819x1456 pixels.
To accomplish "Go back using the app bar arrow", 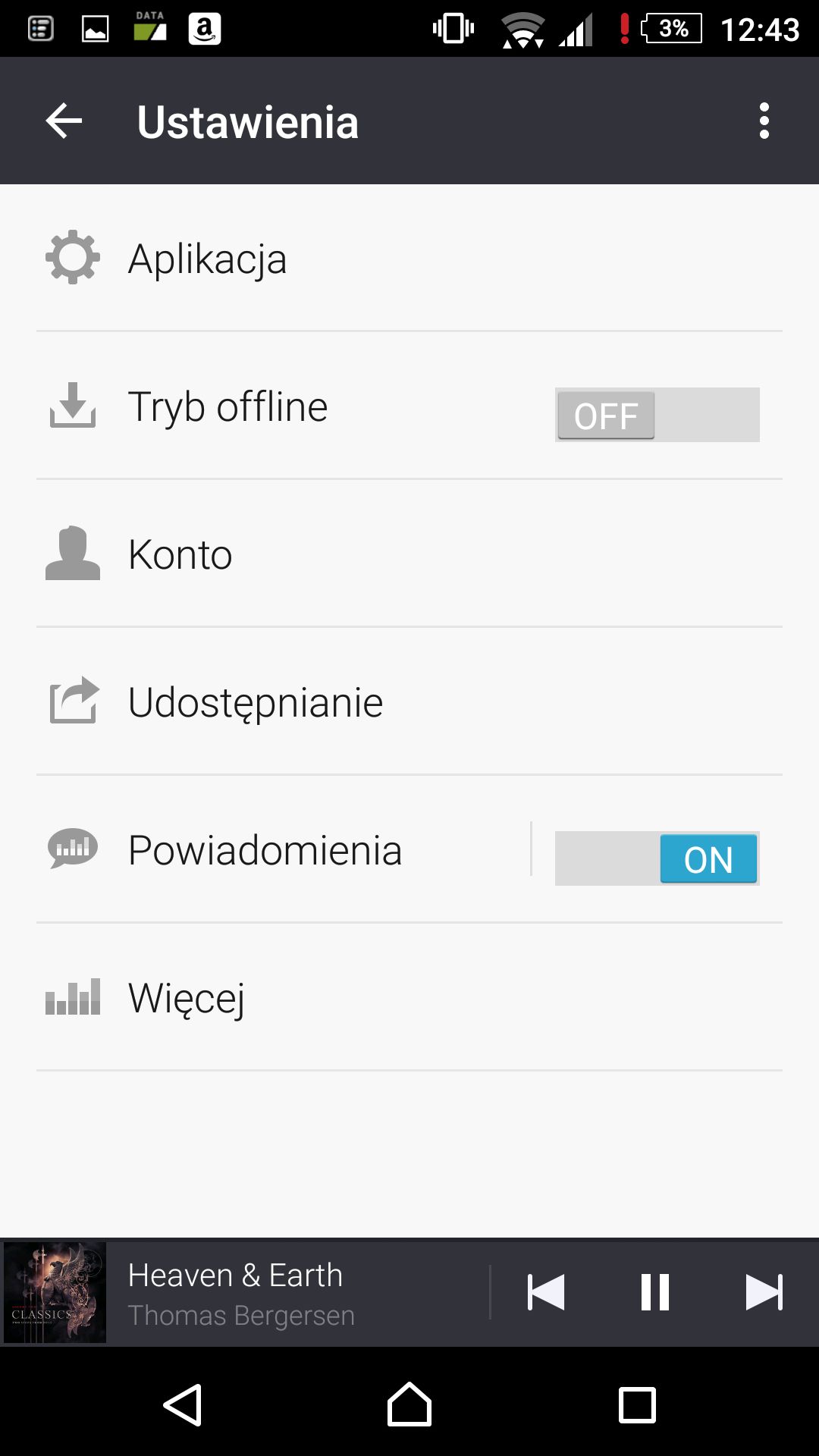I will coord(64,121).
